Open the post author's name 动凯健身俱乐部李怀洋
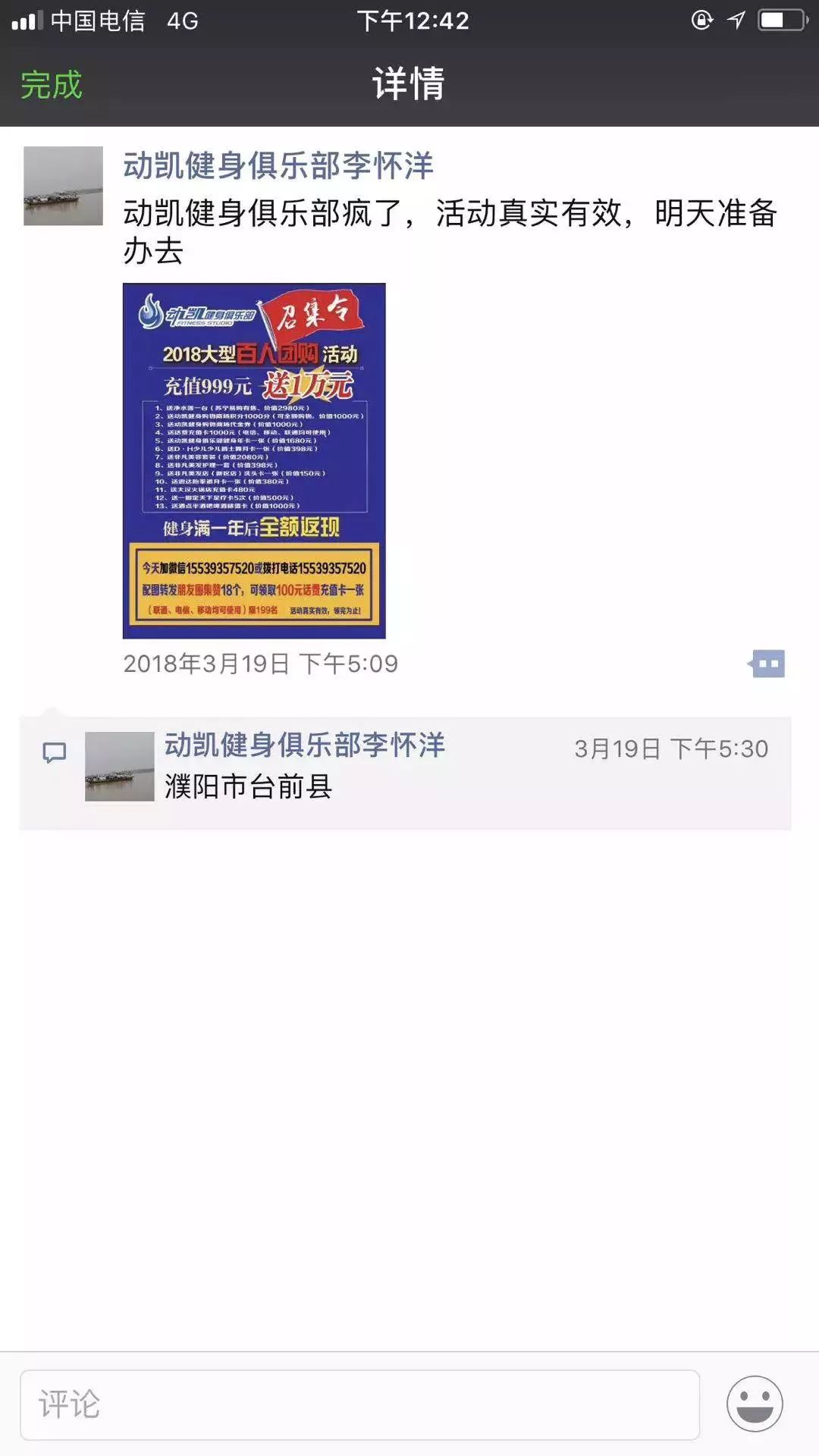The width and height of the screenshot is (819, 1456). [278, 165]
